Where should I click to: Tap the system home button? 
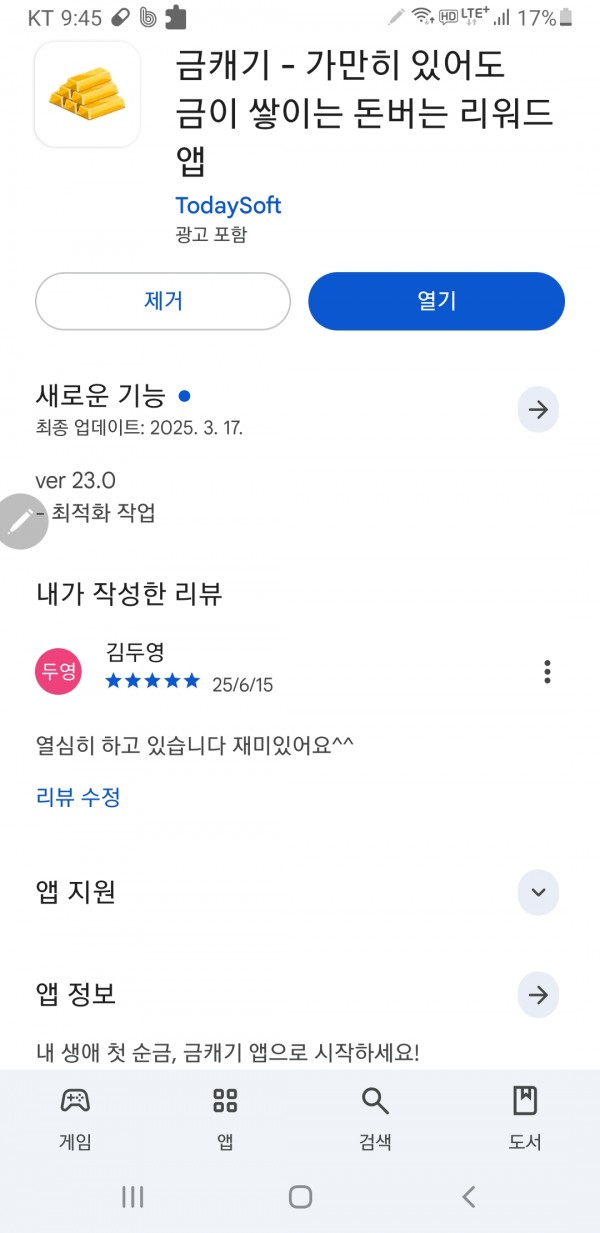point(300,1196)
